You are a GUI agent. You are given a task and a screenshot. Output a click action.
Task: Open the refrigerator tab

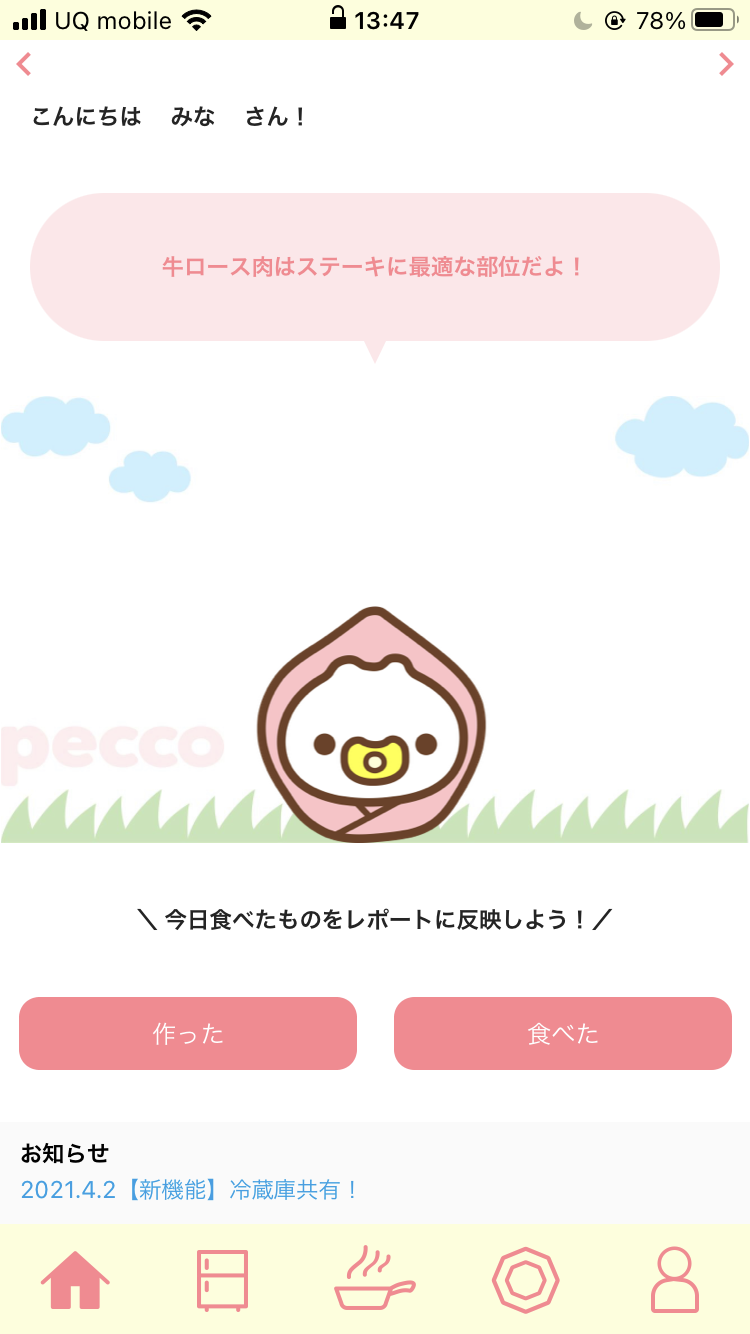coord(222,1279)
